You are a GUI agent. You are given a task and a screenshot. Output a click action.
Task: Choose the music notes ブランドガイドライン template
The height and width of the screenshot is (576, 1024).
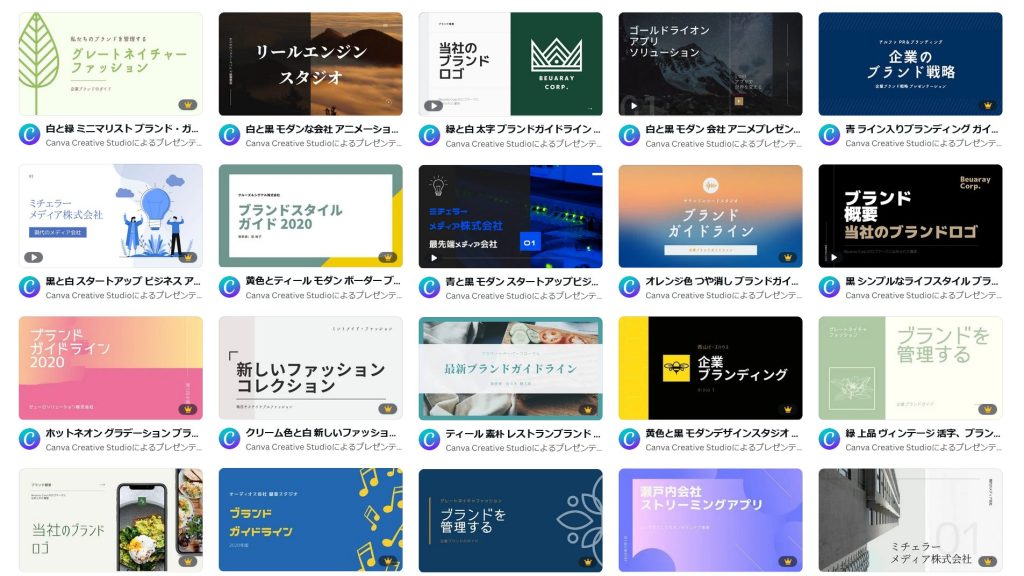310,520
